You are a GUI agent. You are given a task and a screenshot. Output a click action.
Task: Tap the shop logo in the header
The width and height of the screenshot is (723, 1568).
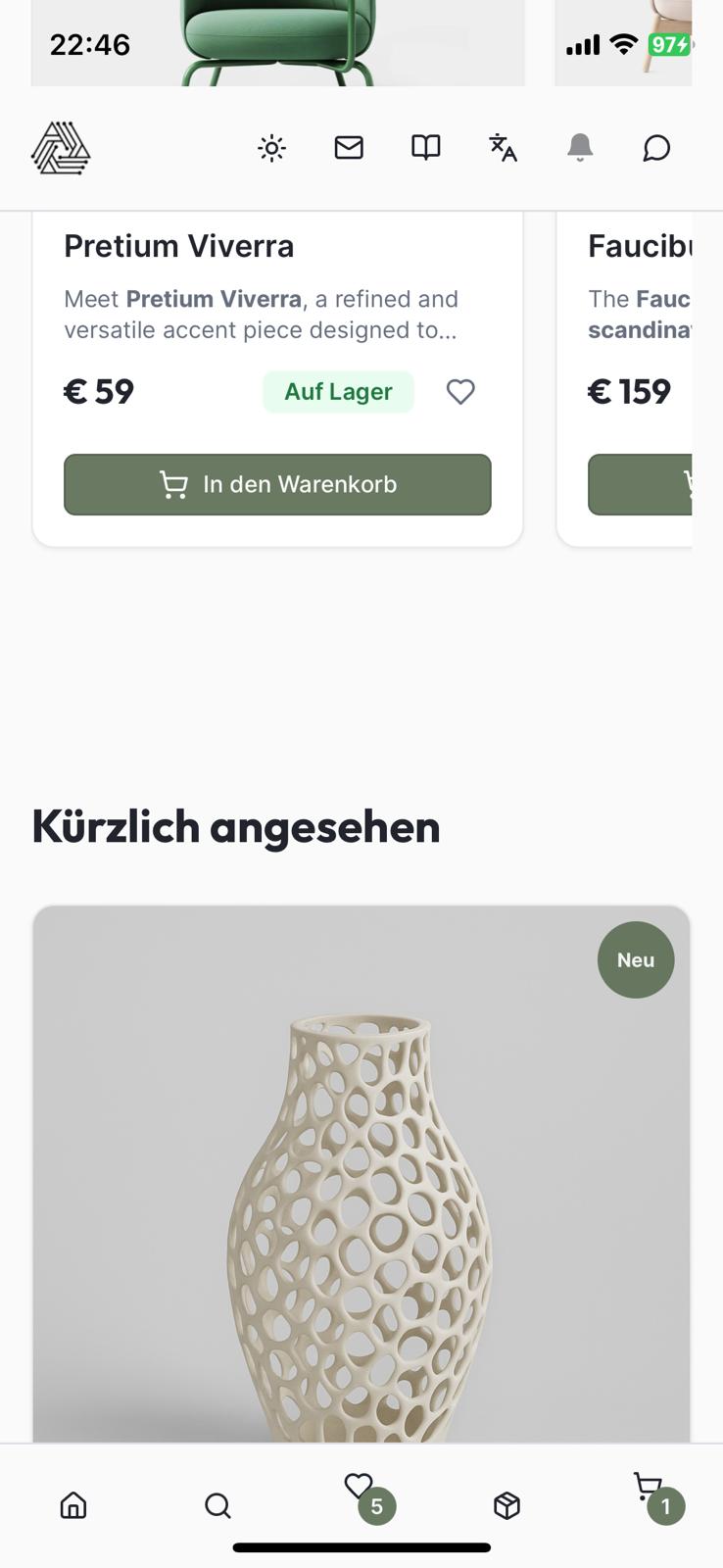click(61, 149)
